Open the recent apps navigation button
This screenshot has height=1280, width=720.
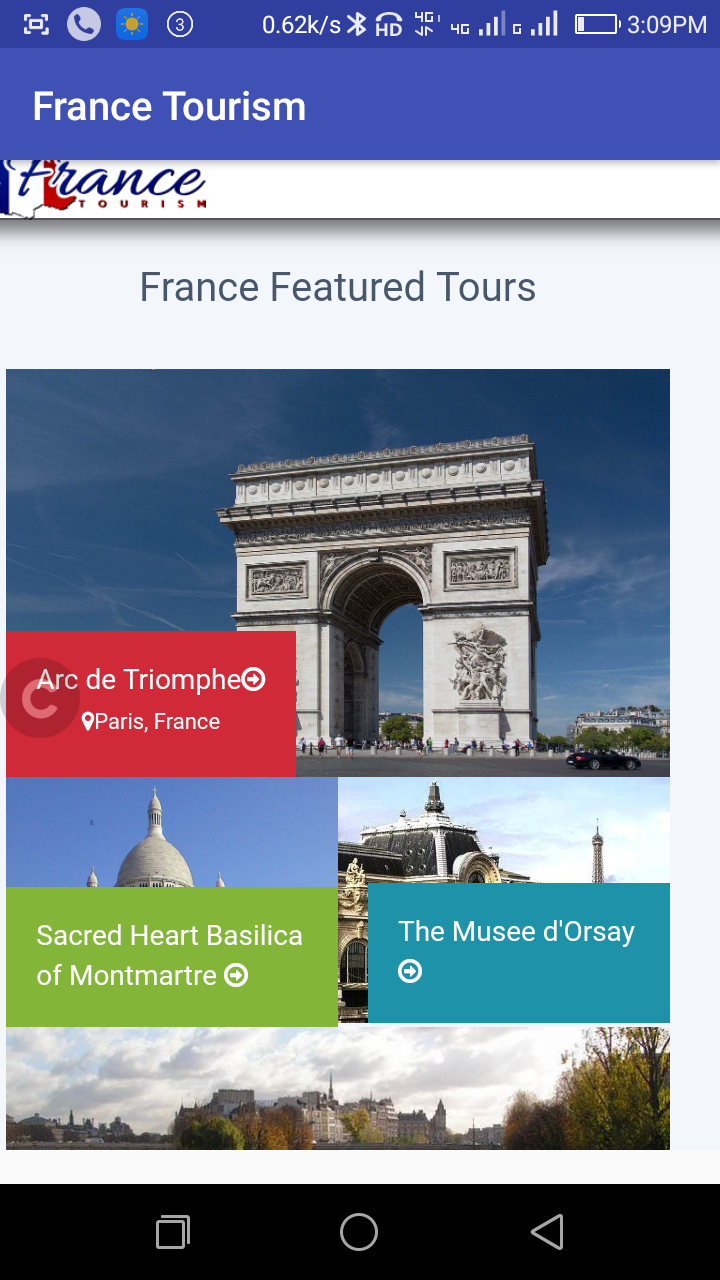coord(171,1232)
